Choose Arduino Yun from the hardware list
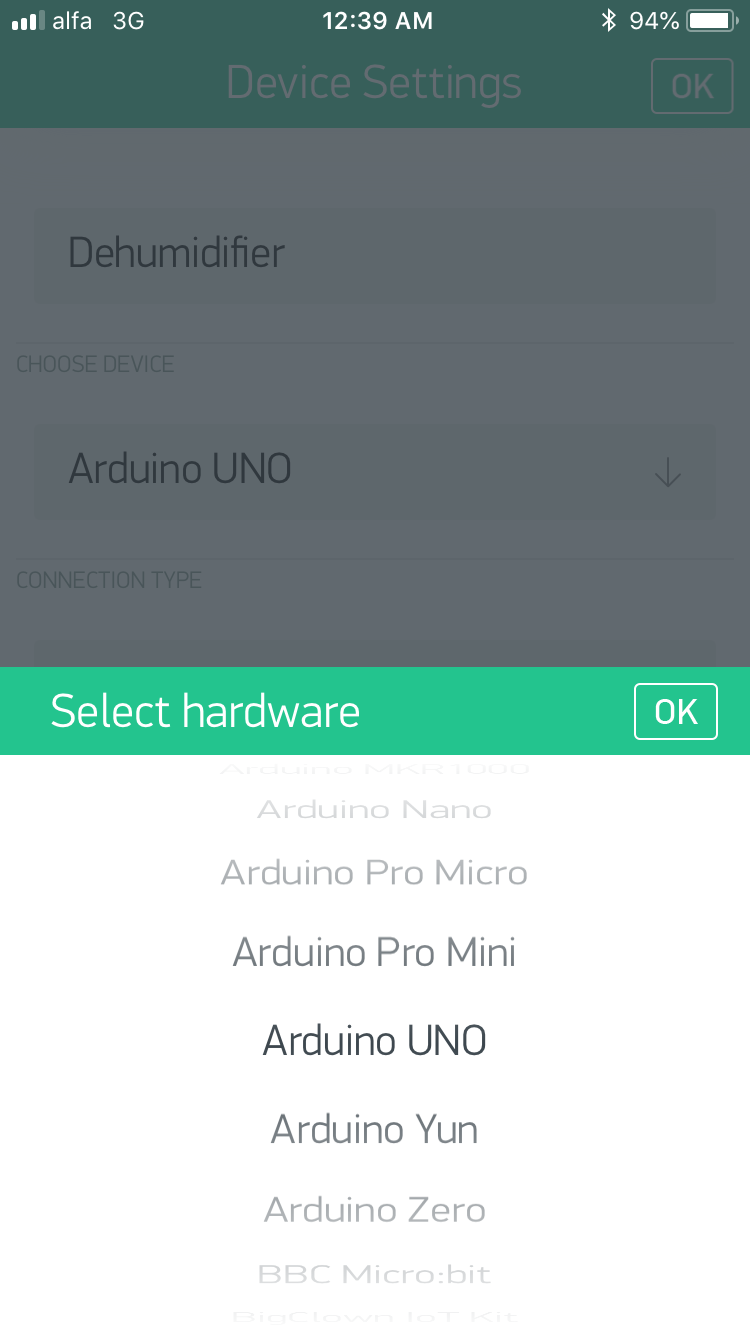The height and width of the screenshot is (1334, 750). [374, 1130]
